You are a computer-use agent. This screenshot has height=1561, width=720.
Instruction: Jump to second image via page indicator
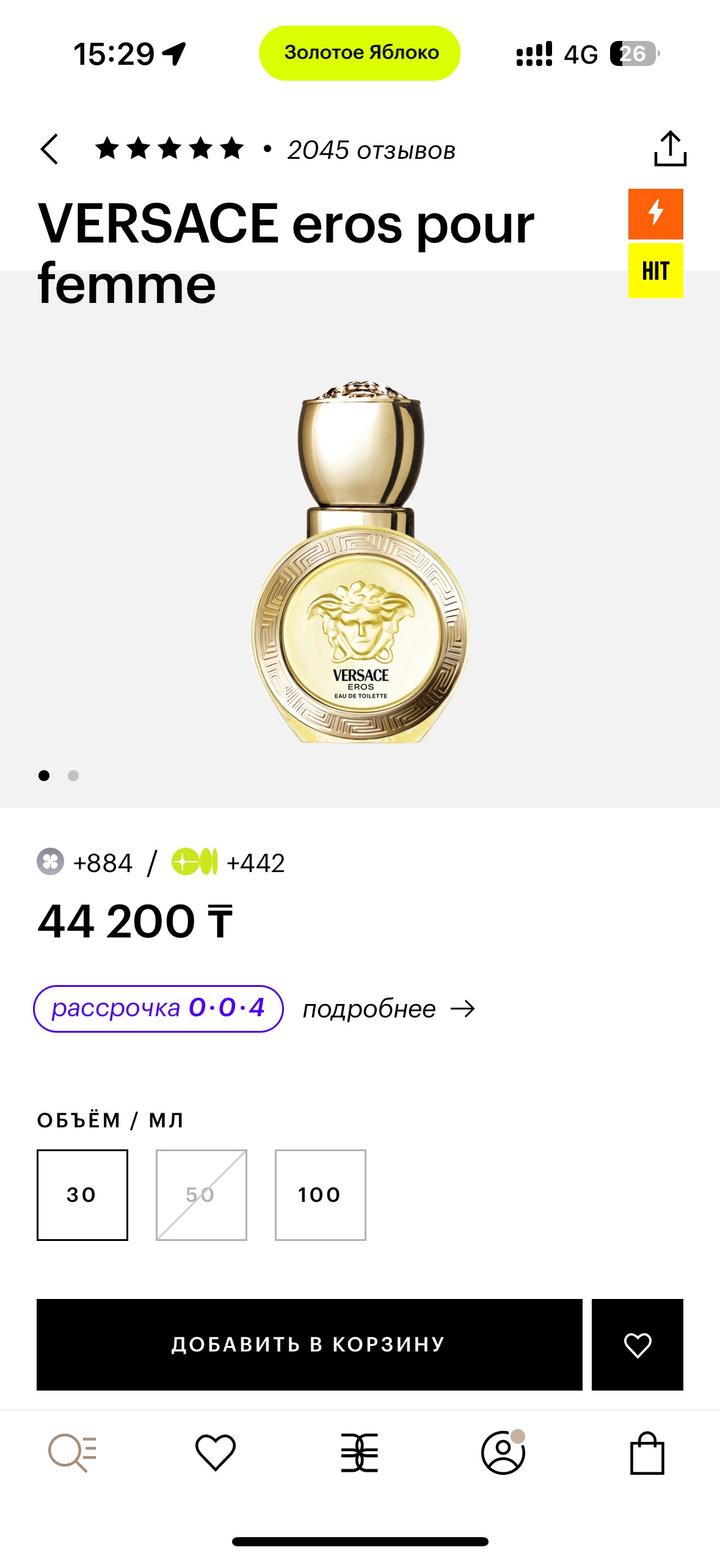coord(73,775)
